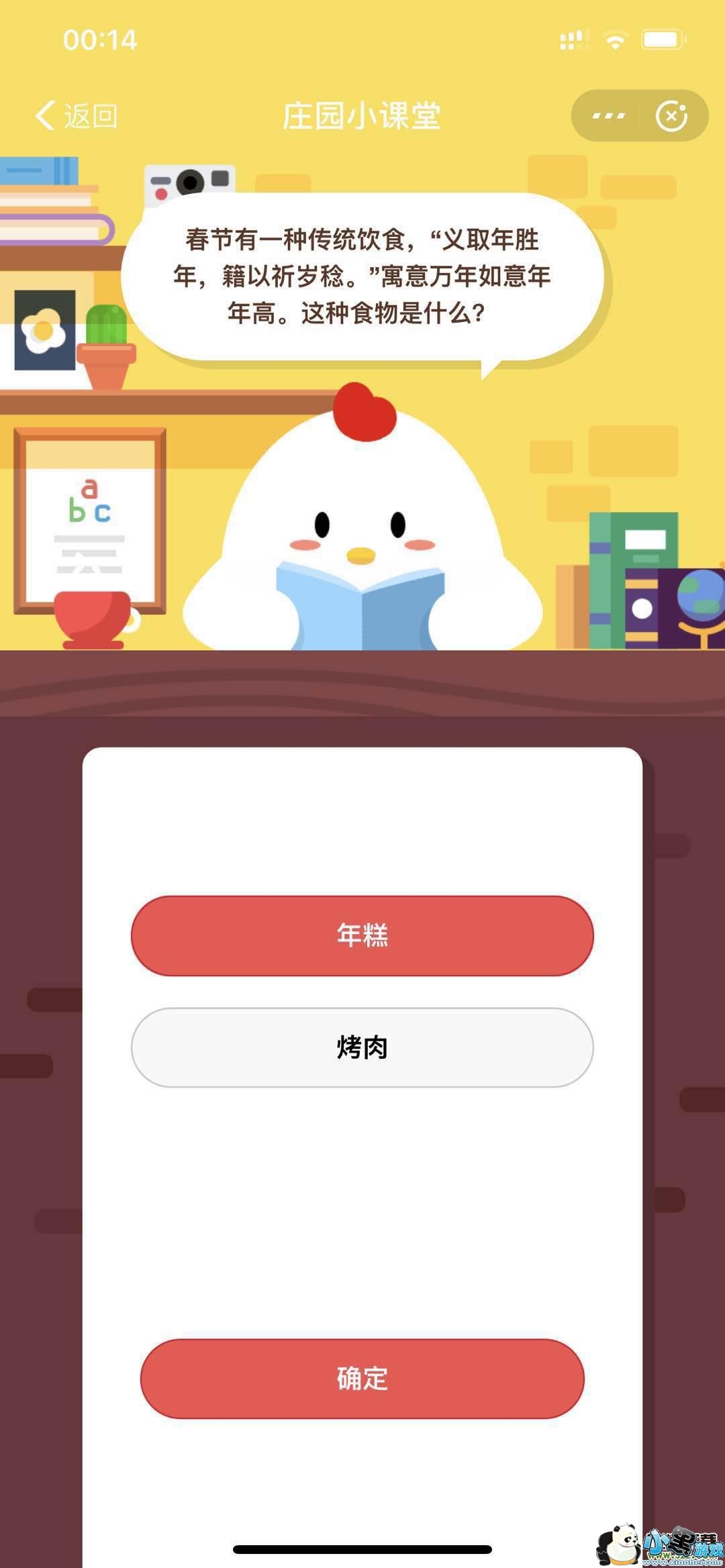Go back with the 返回 button
This screenshot has width=725, height=1568.
coord(77,115)
